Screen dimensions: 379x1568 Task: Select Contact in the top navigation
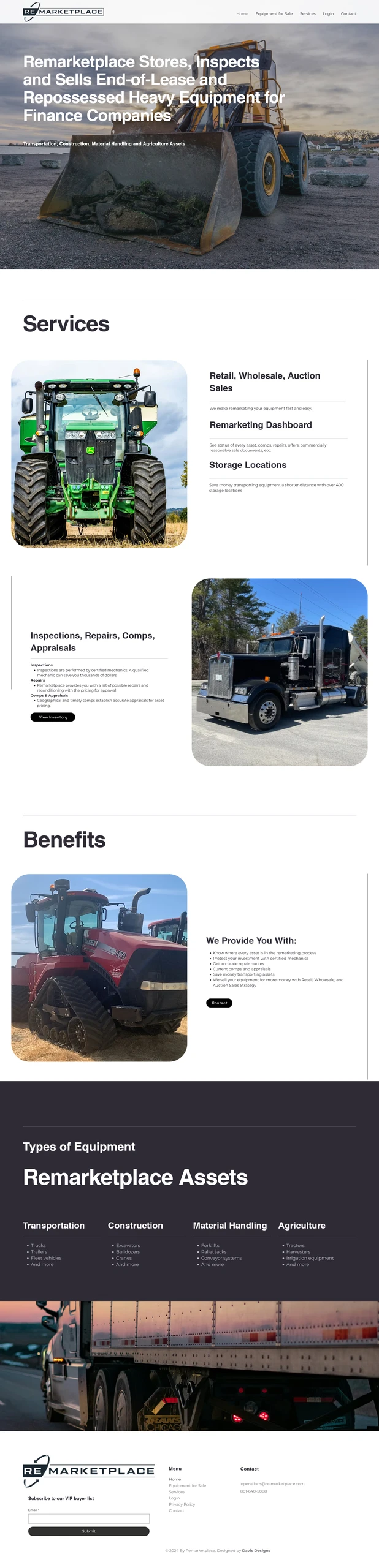[348, 13]
